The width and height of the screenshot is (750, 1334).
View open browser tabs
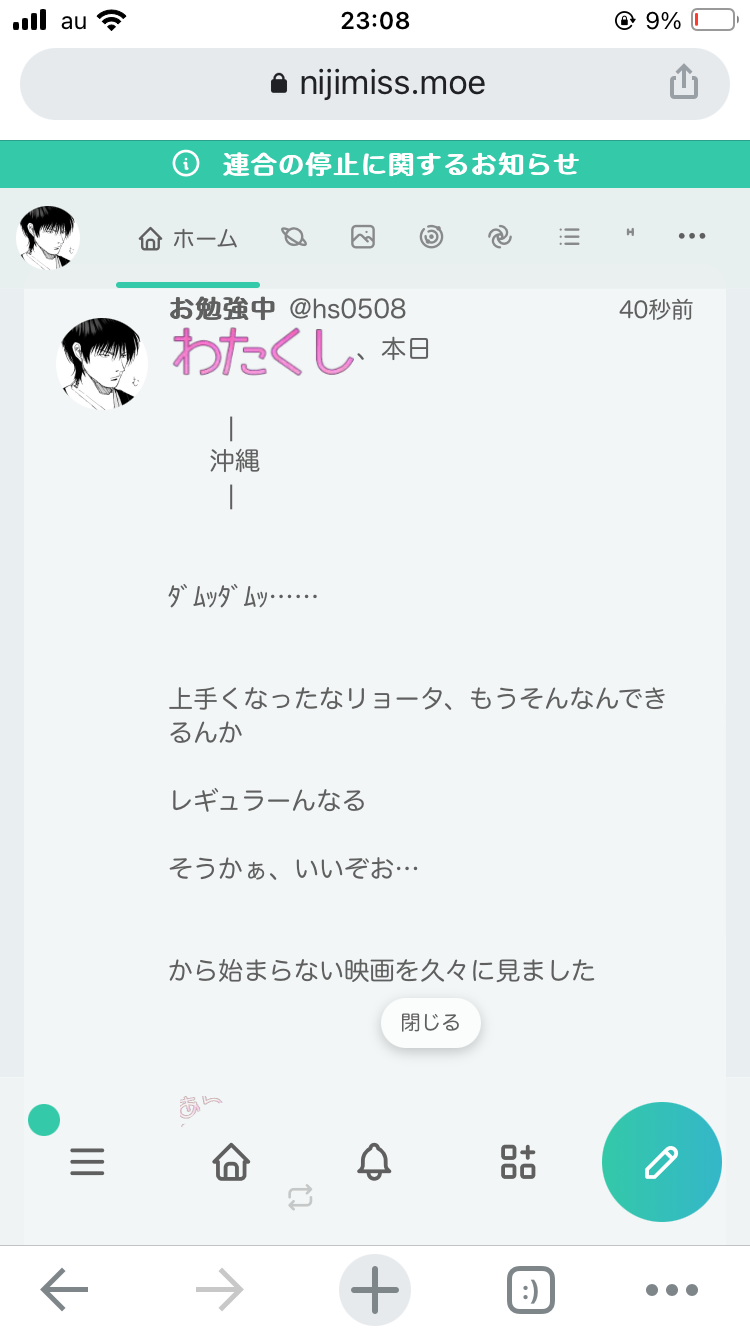[530, 1290]
